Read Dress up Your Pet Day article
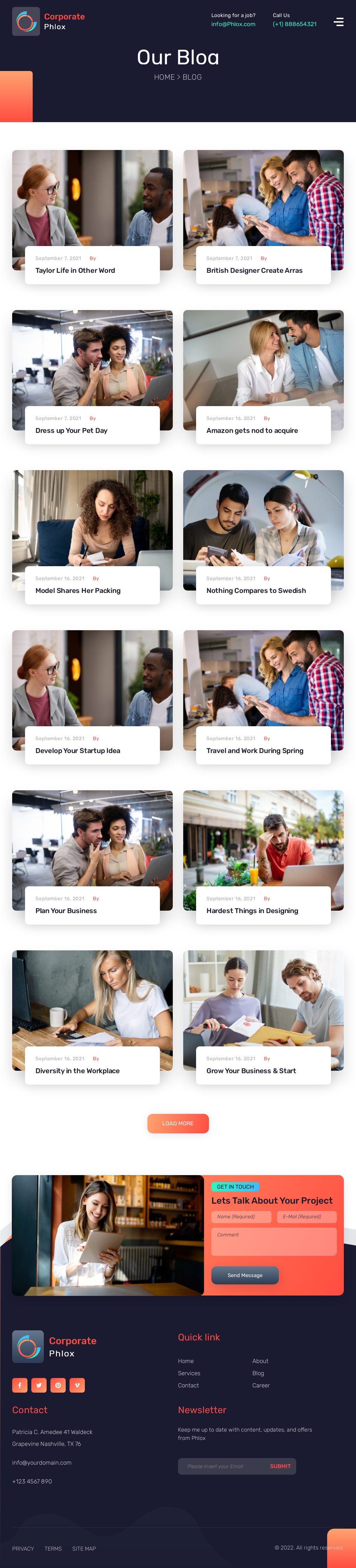 tap(71, 431)
